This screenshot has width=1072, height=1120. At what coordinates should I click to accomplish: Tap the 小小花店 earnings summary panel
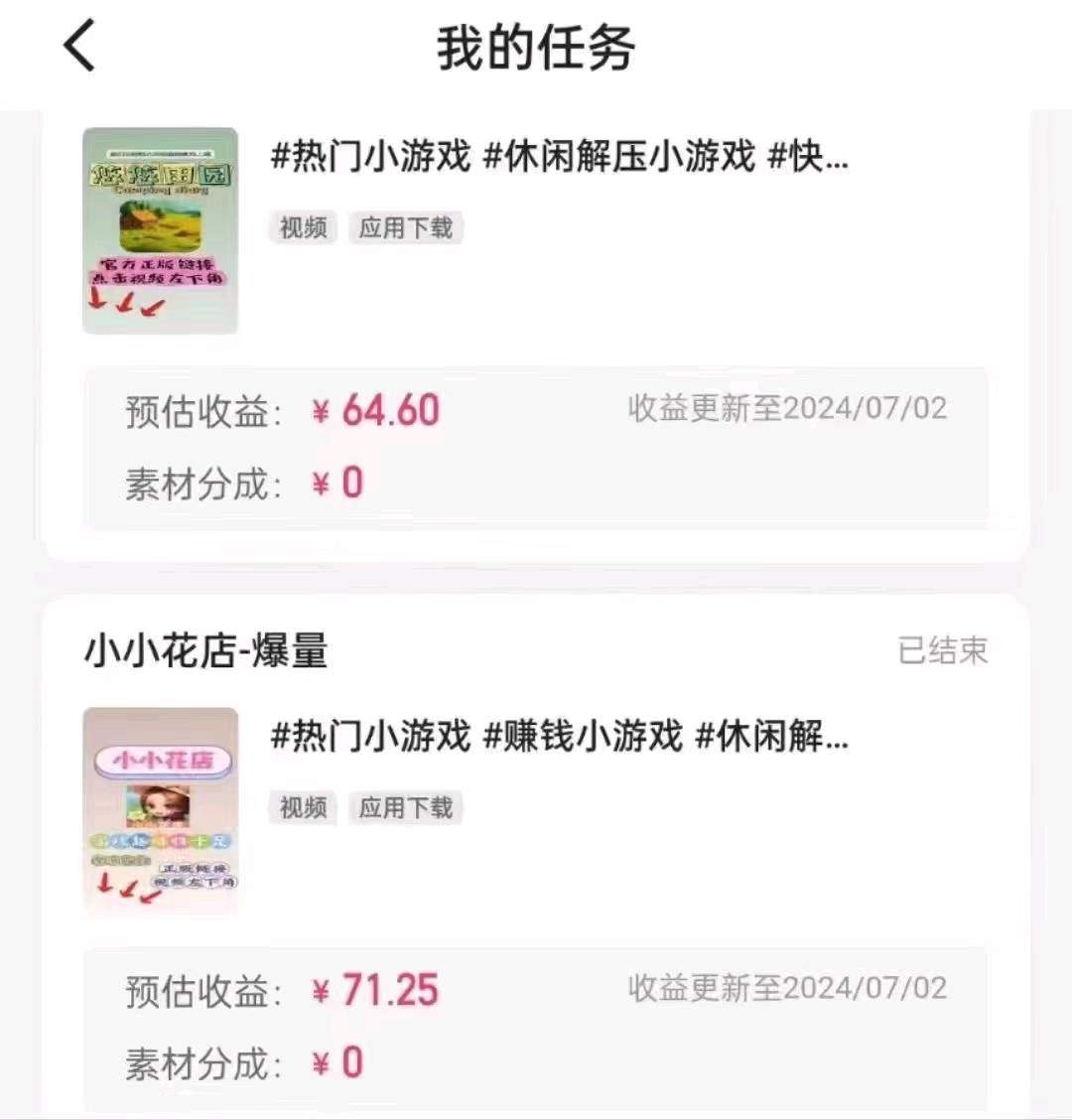pyautogui.click(x=536, y=1026)
